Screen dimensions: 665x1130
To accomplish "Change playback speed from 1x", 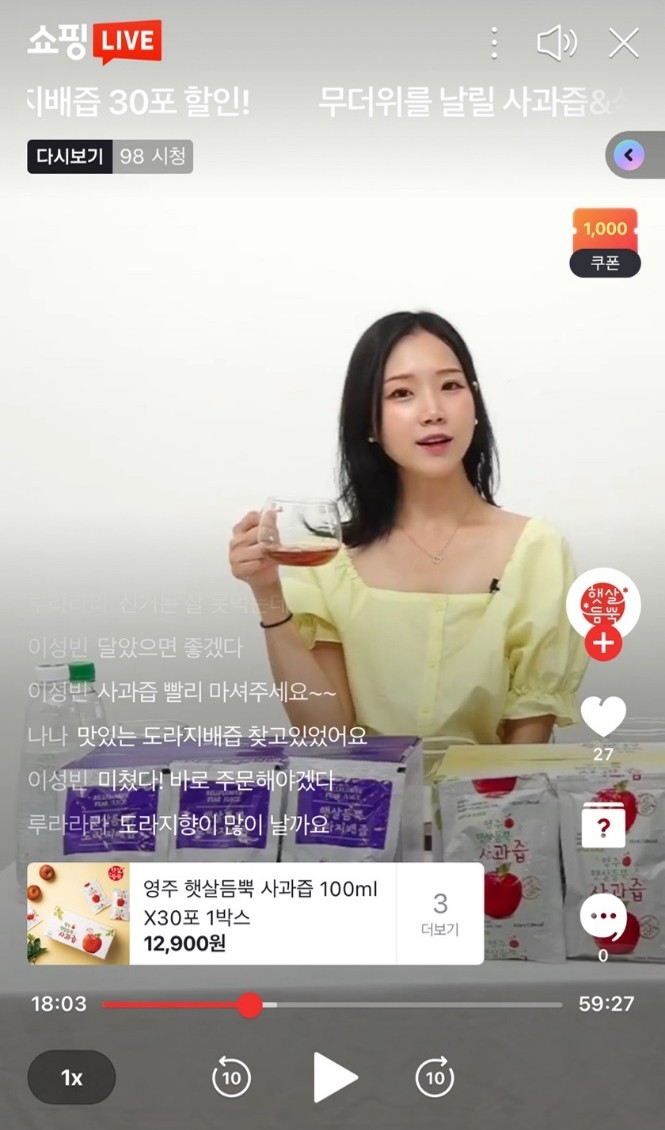I will point(72,1077).
